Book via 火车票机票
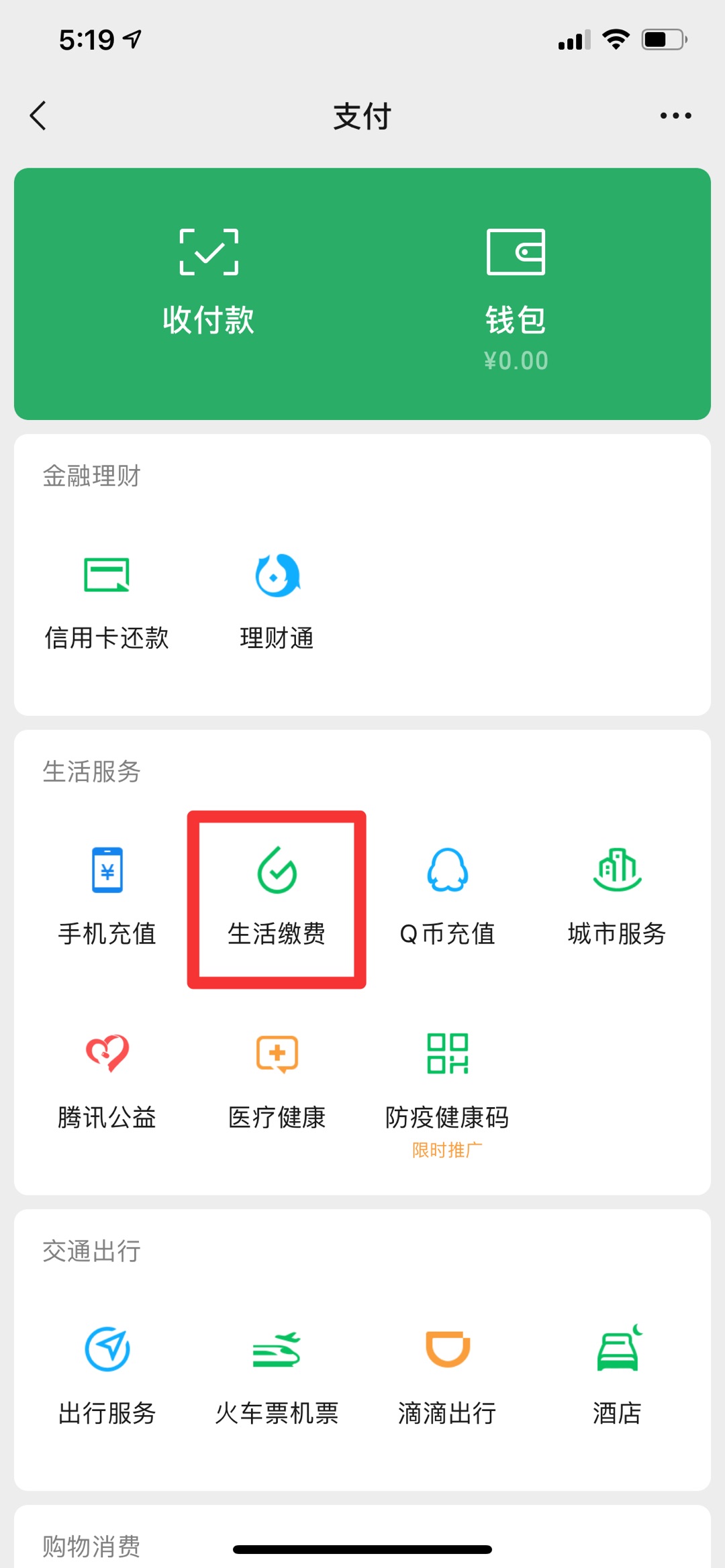 pos(277,1377)
